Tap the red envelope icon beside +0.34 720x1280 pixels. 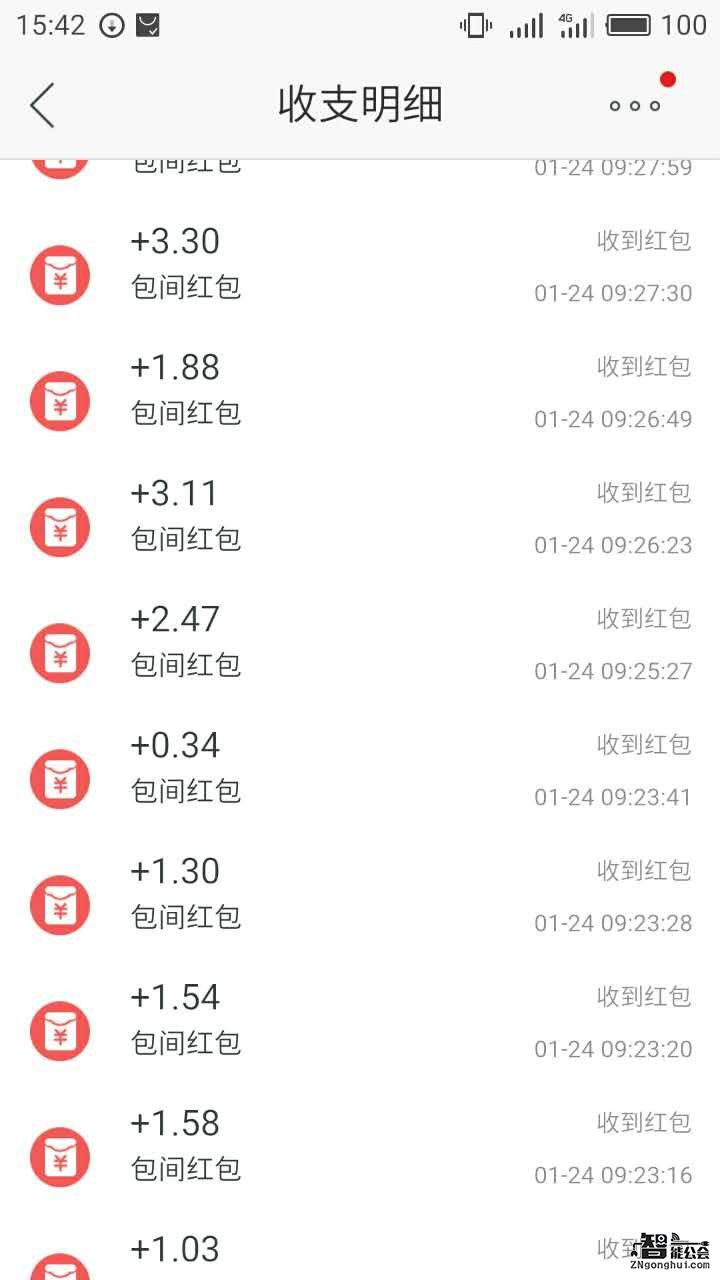60,778
